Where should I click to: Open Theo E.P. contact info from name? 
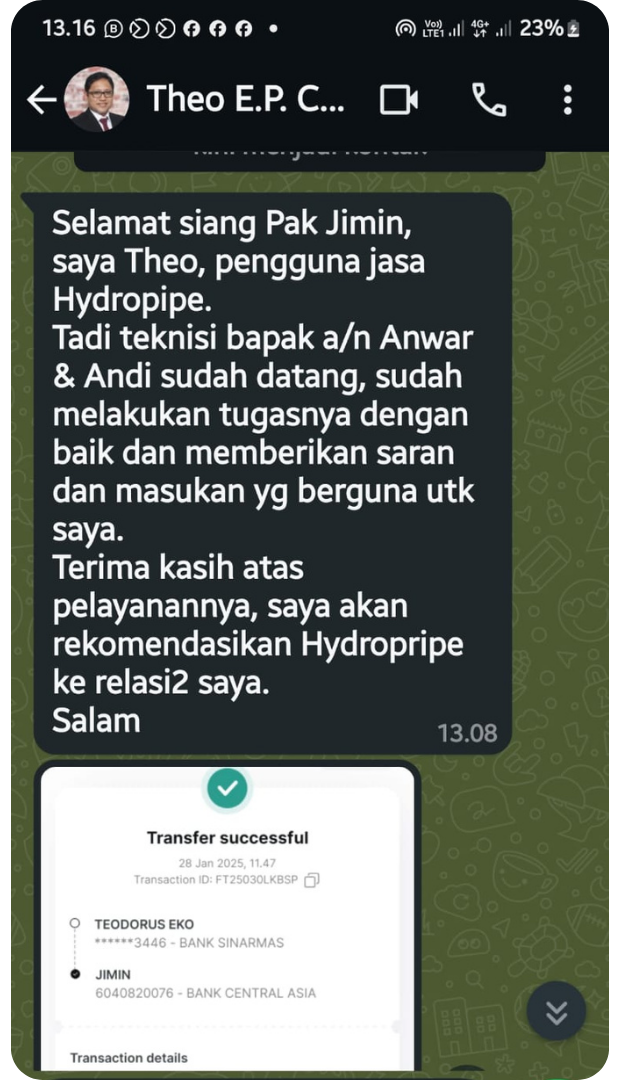click(x=246, y=99)
